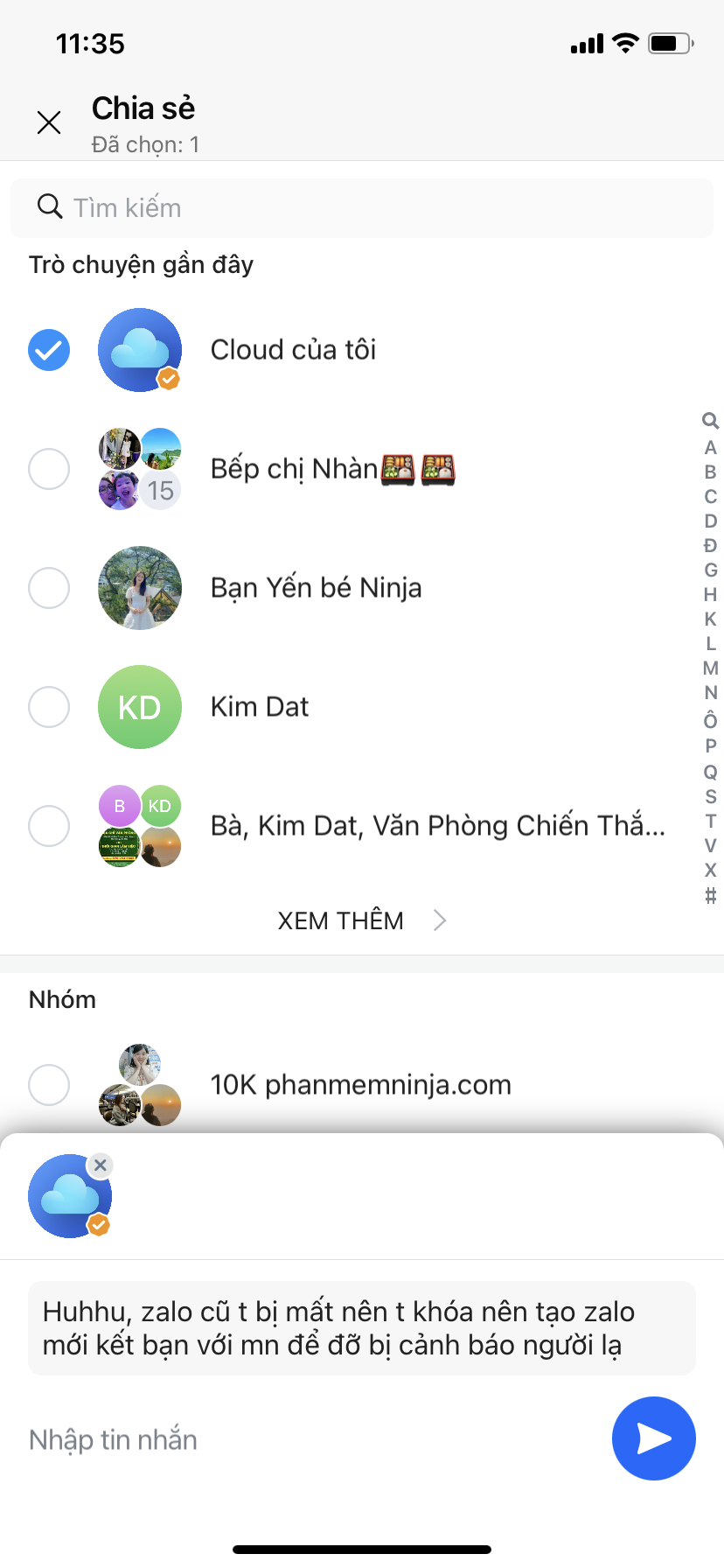
Task: Tap the Bạn Yến bé Ninja profile picture
Action: [x=139, y=587]
